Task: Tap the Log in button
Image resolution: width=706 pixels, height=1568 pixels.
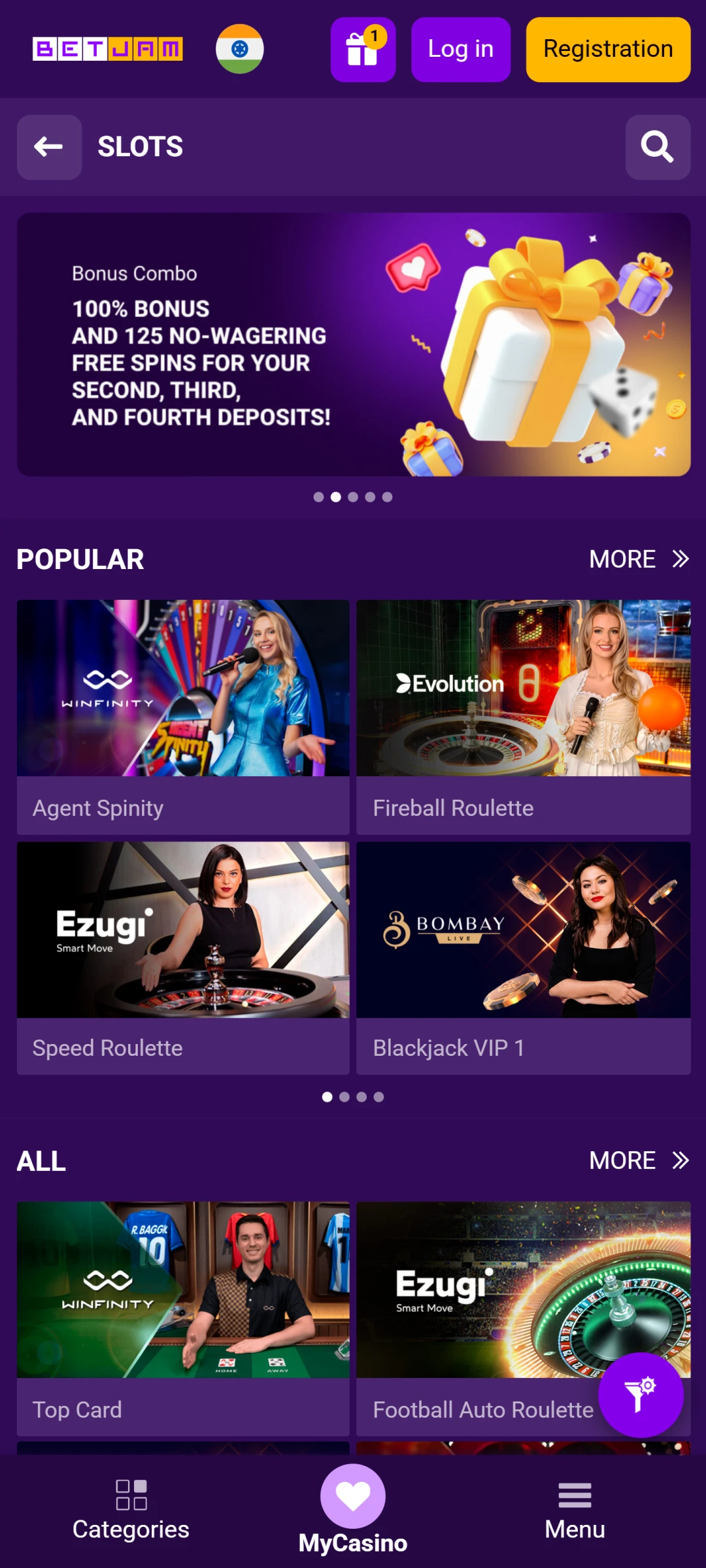Action: pyautogui.click(x=460, y=50)
